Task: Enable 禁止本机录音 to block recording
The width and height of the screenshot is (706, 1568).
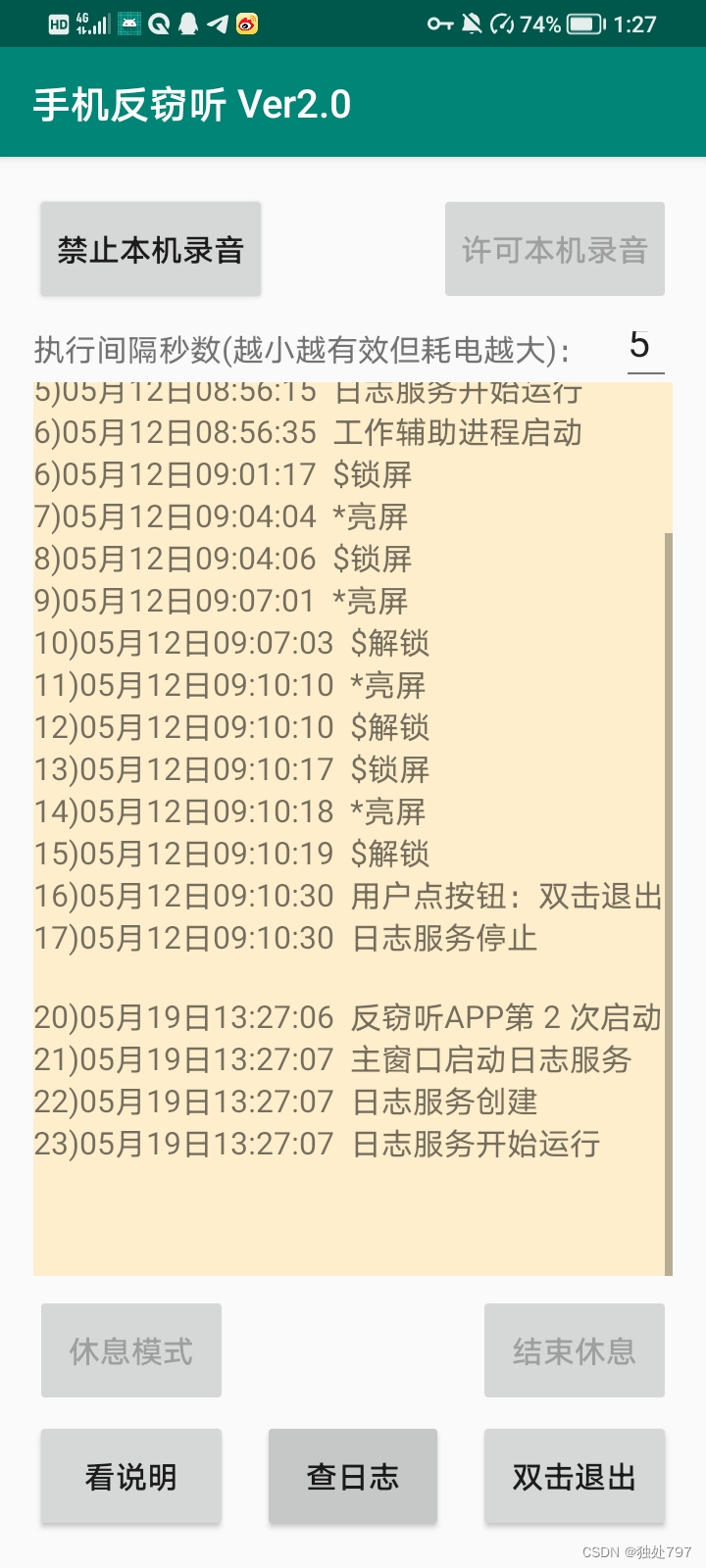Action: [150, 248]
